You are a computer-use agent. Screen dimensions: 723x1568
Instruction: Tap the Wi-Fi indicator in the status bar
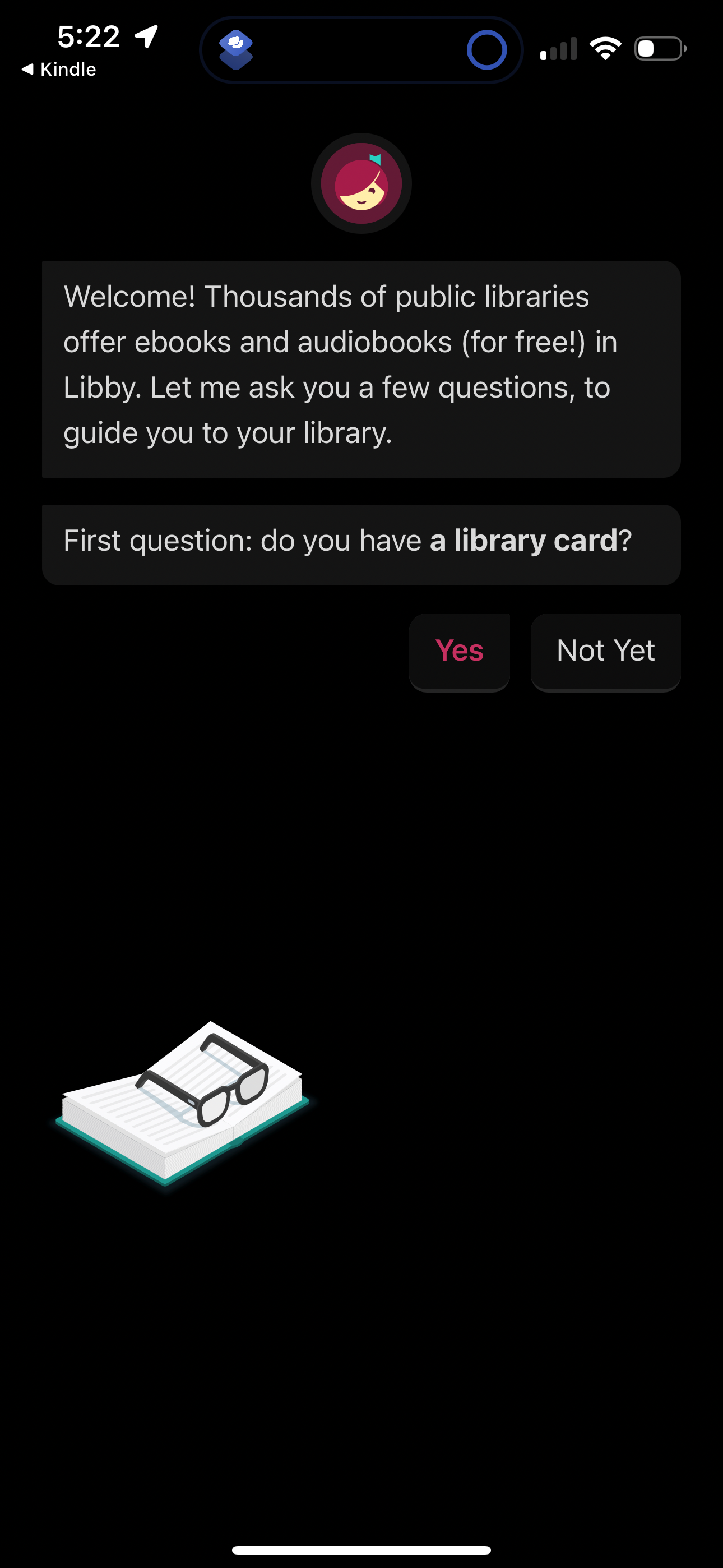click(606, 48)
